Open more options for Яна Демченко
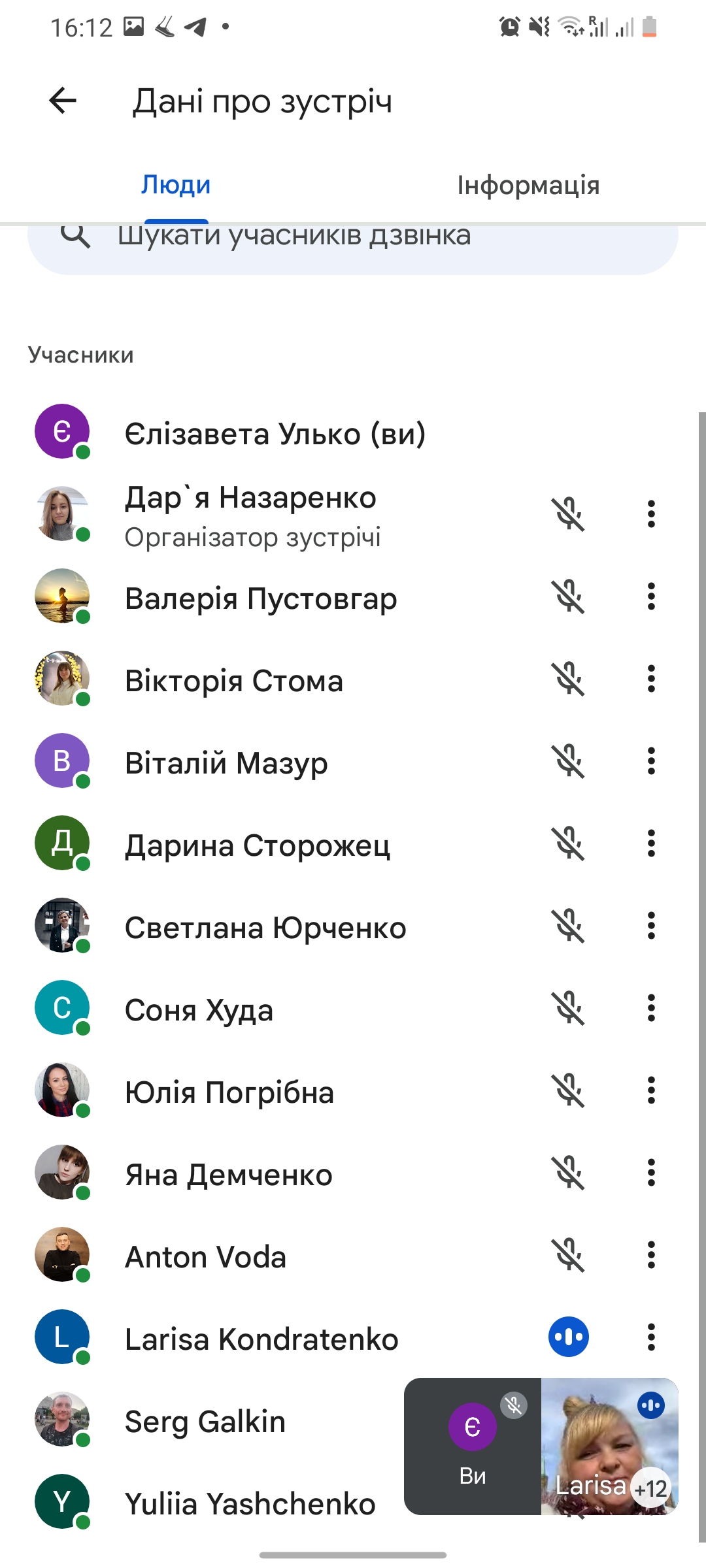The width and height of the screenshot is (706, 1568). coord(651,1173)
